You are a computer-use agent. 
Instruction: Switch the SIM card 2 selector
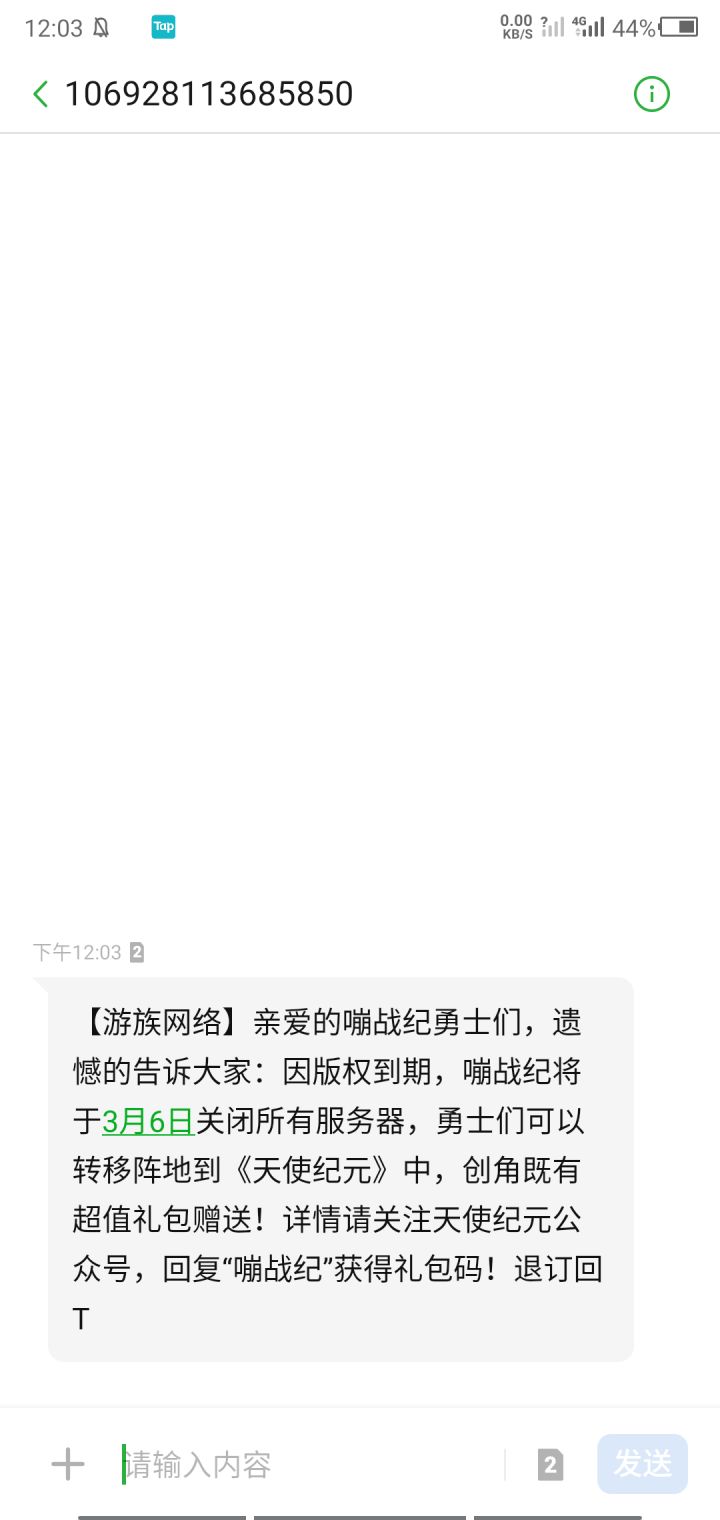coord(550,1465)
